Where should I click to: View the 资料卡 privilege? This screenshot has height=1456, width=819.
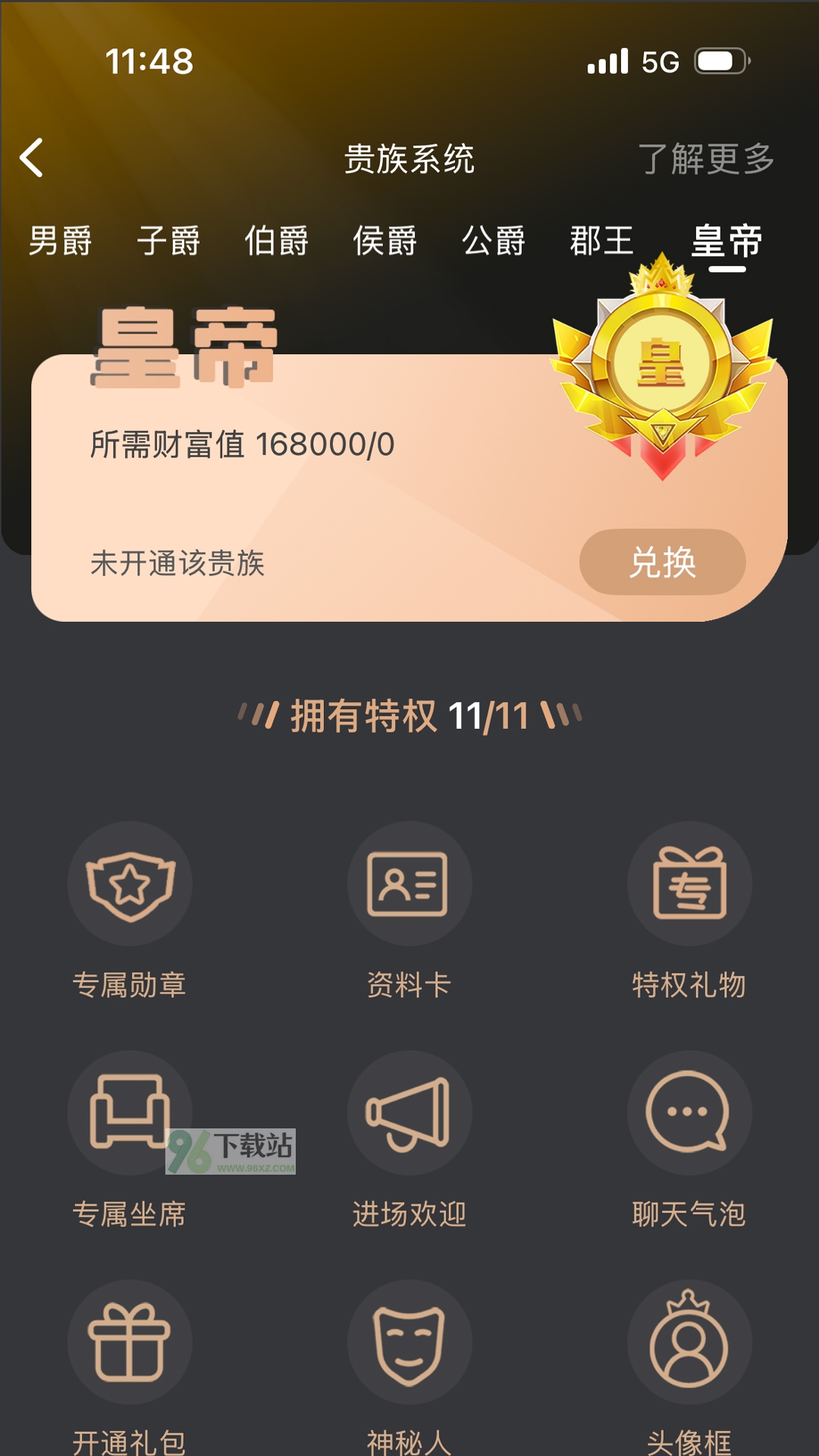[409, 884]
